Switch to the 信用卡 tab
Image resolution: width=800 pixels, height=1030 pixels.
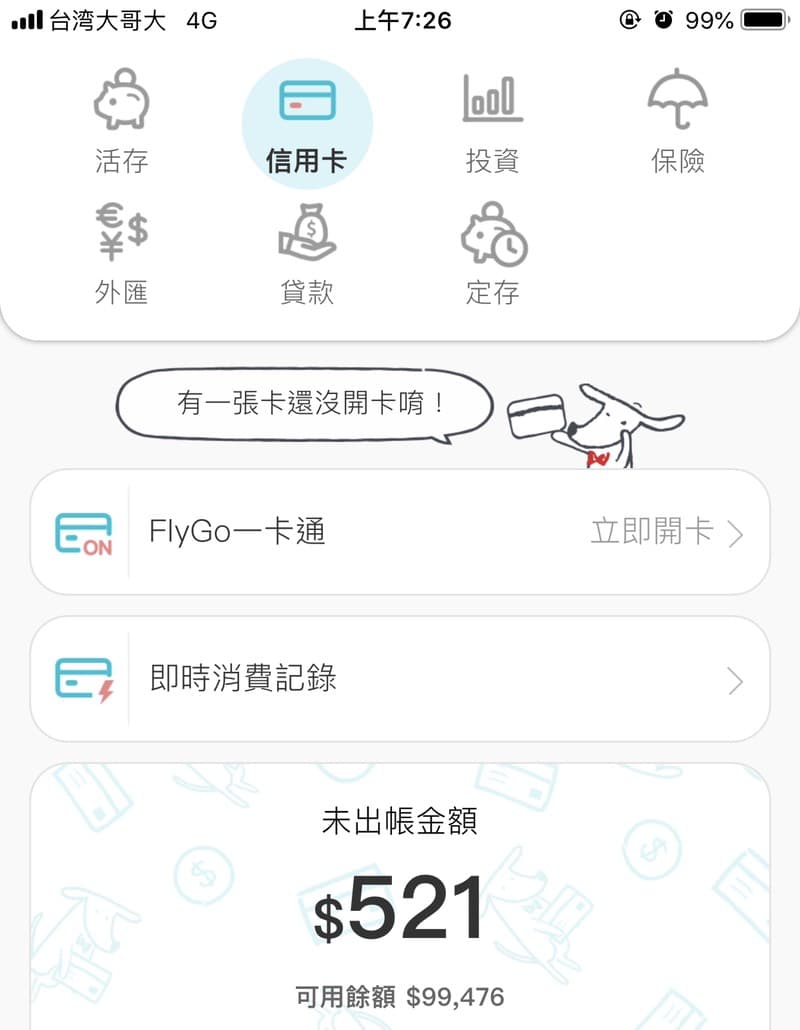coord(306,120)
